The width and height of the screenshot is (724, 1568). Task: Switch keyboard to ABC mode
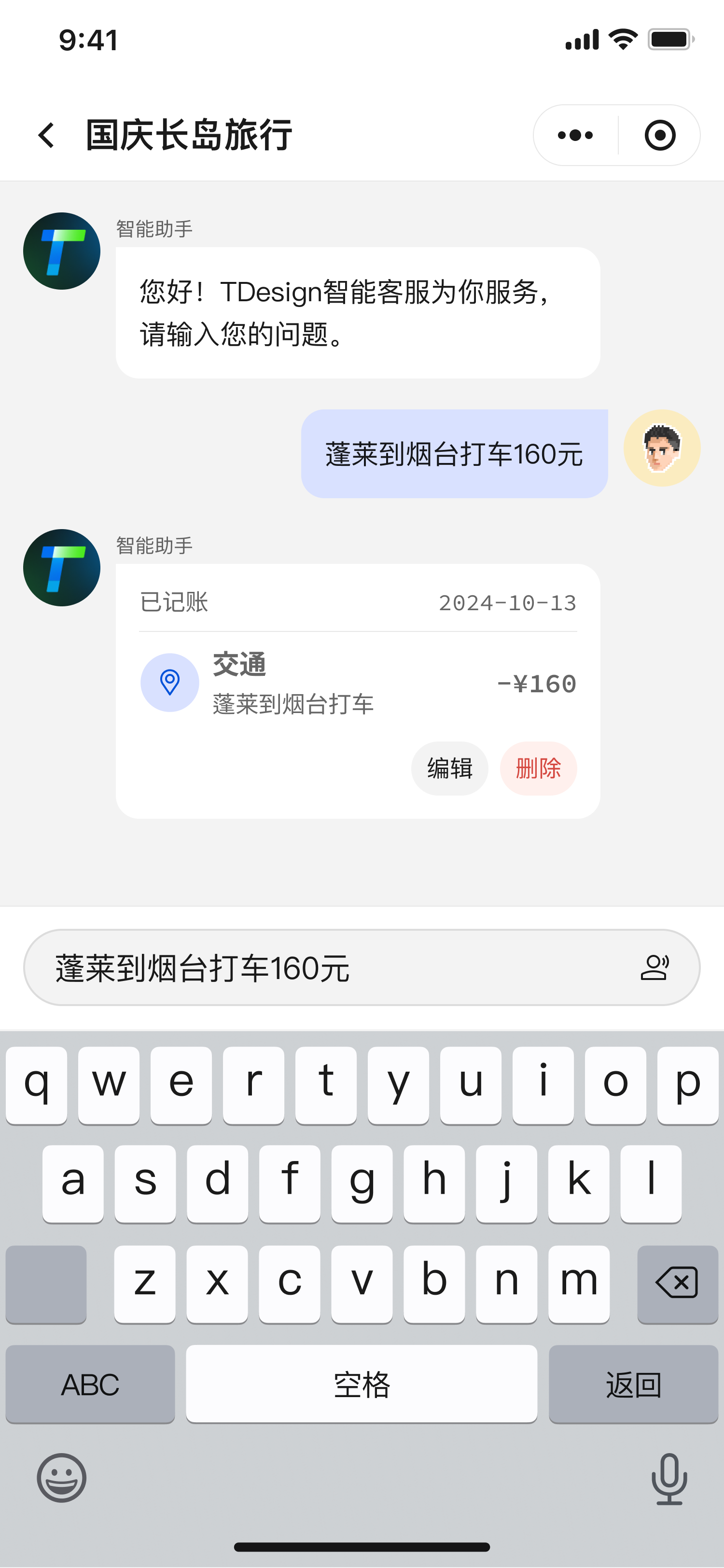[90, 1384]
